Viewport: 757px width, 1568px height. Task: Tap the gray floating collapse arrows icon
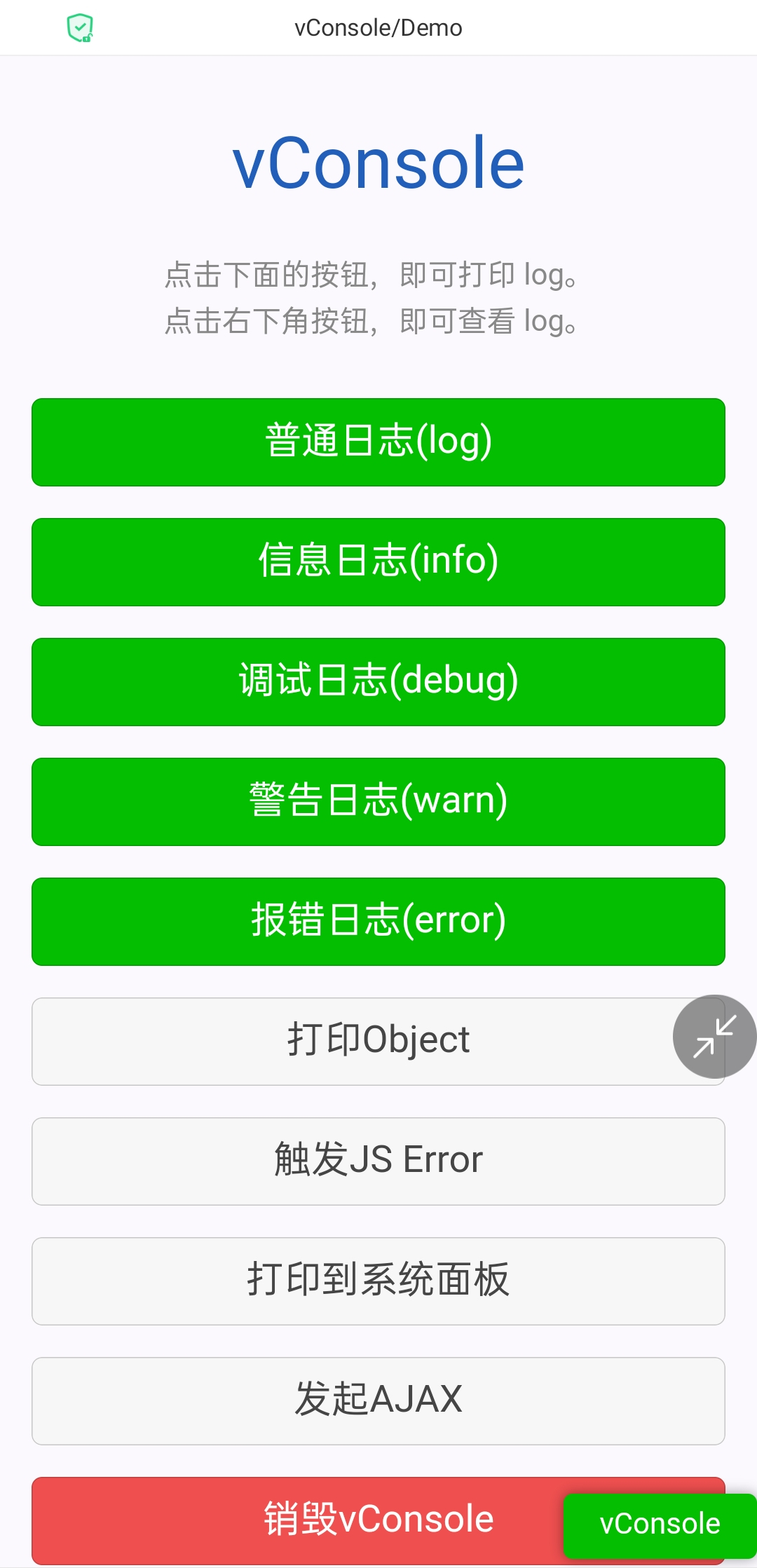coord(714,1036)
